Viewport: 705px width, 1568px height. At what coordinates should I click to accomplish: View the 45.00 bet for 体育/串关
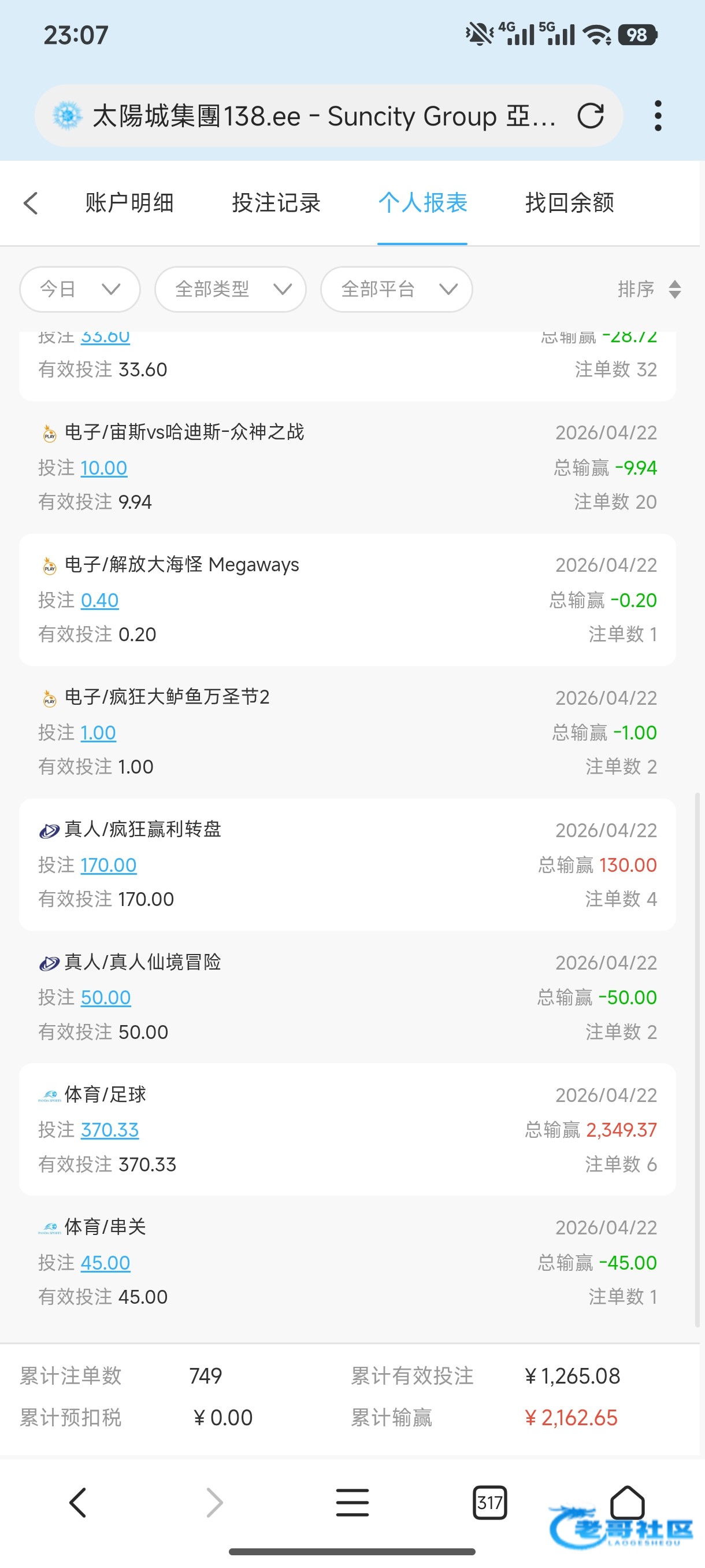coord(105,1263)
